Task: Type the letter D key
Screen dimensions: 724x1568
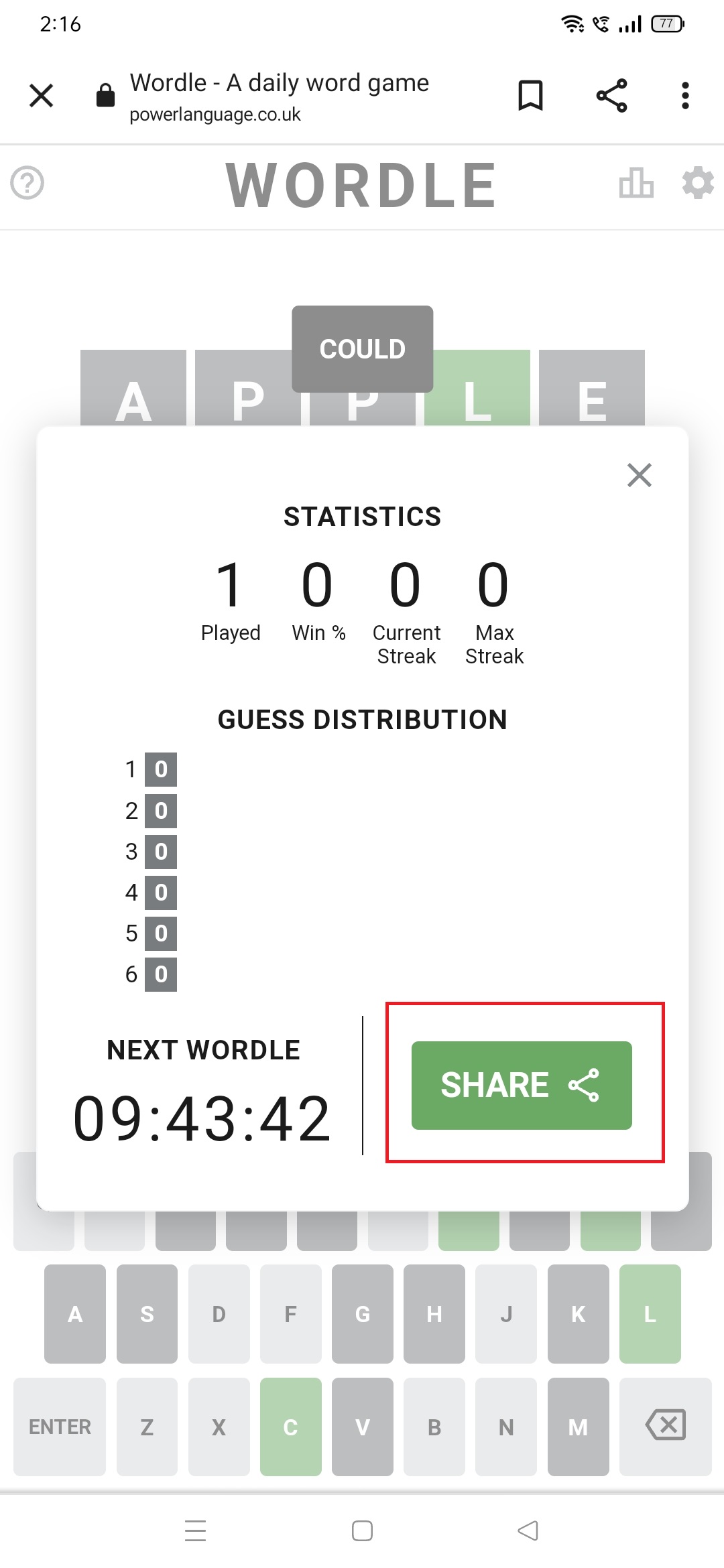Action: [x=219, y=1313]
